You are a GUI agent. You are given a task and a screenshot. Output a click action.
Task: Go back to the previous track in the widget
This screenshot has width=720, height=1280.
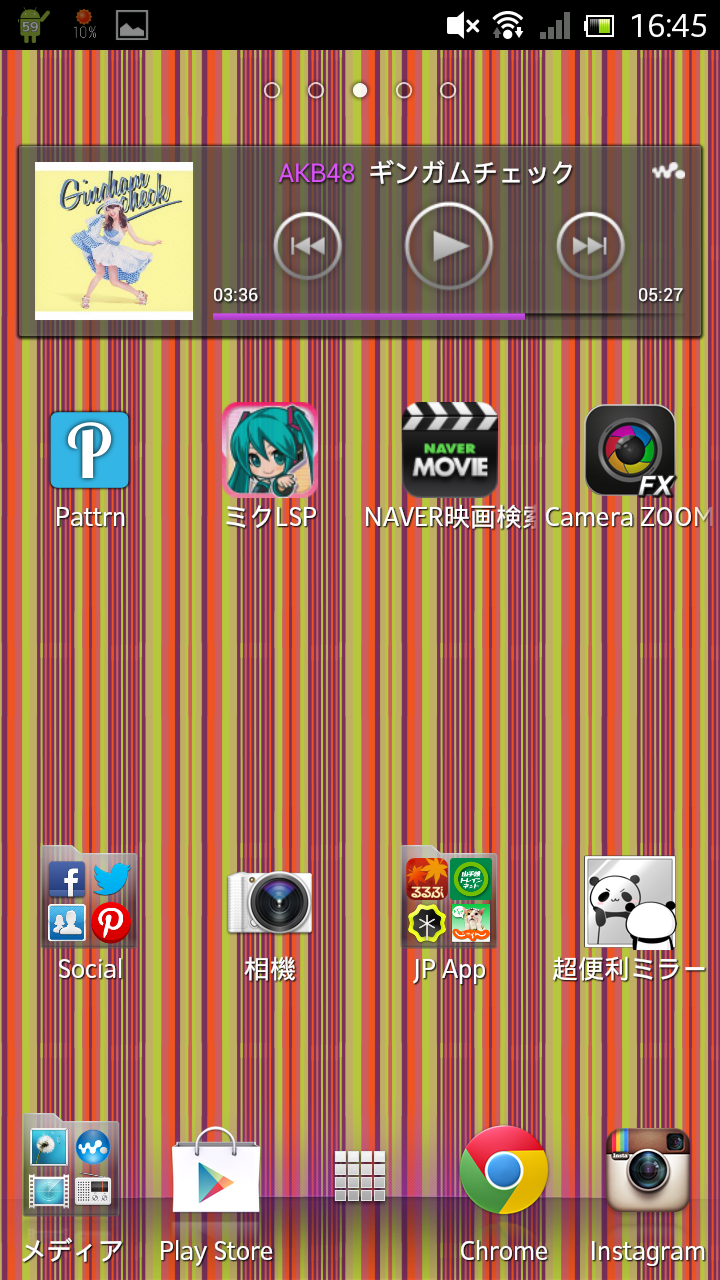point(308,246)
